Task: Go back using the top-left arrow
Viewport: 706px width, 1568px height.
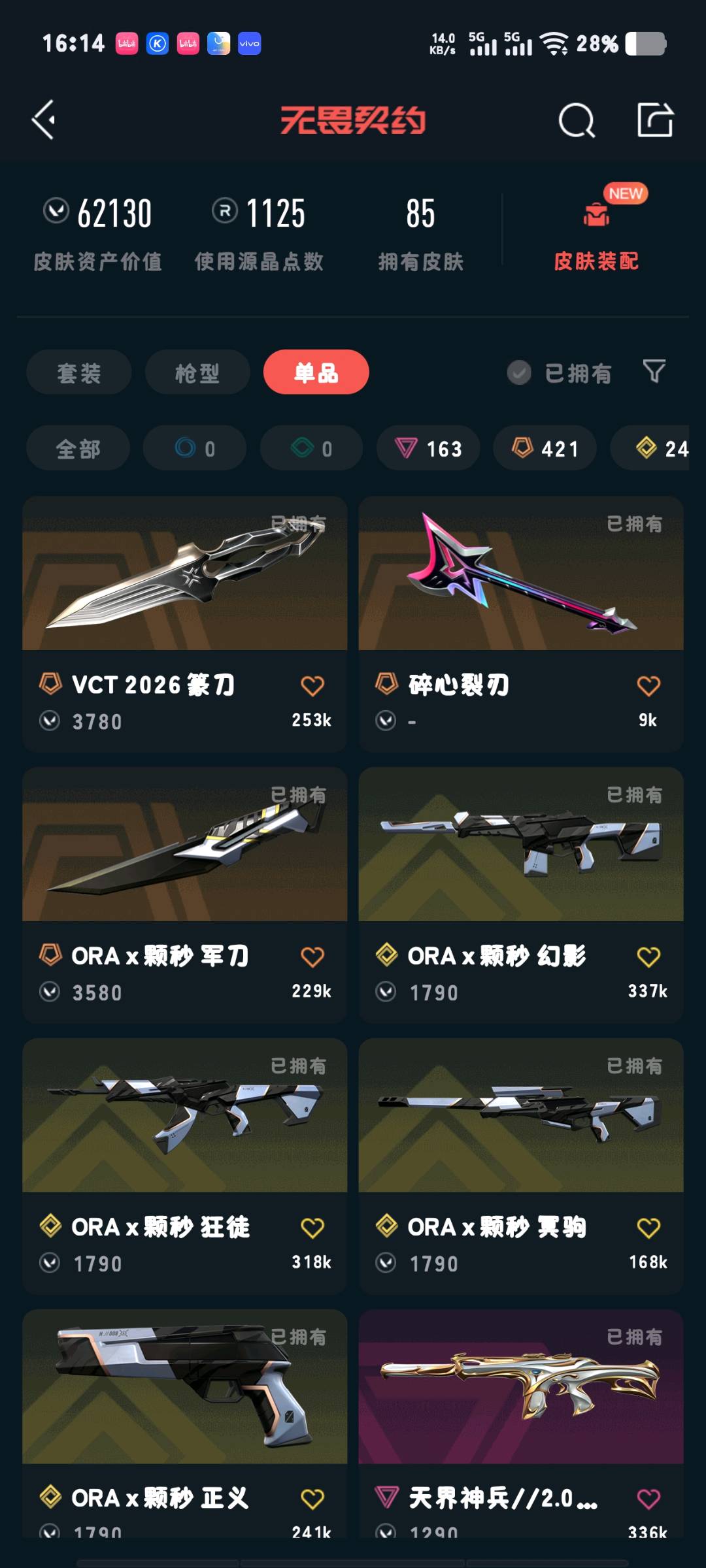Action: coord(44,120)
